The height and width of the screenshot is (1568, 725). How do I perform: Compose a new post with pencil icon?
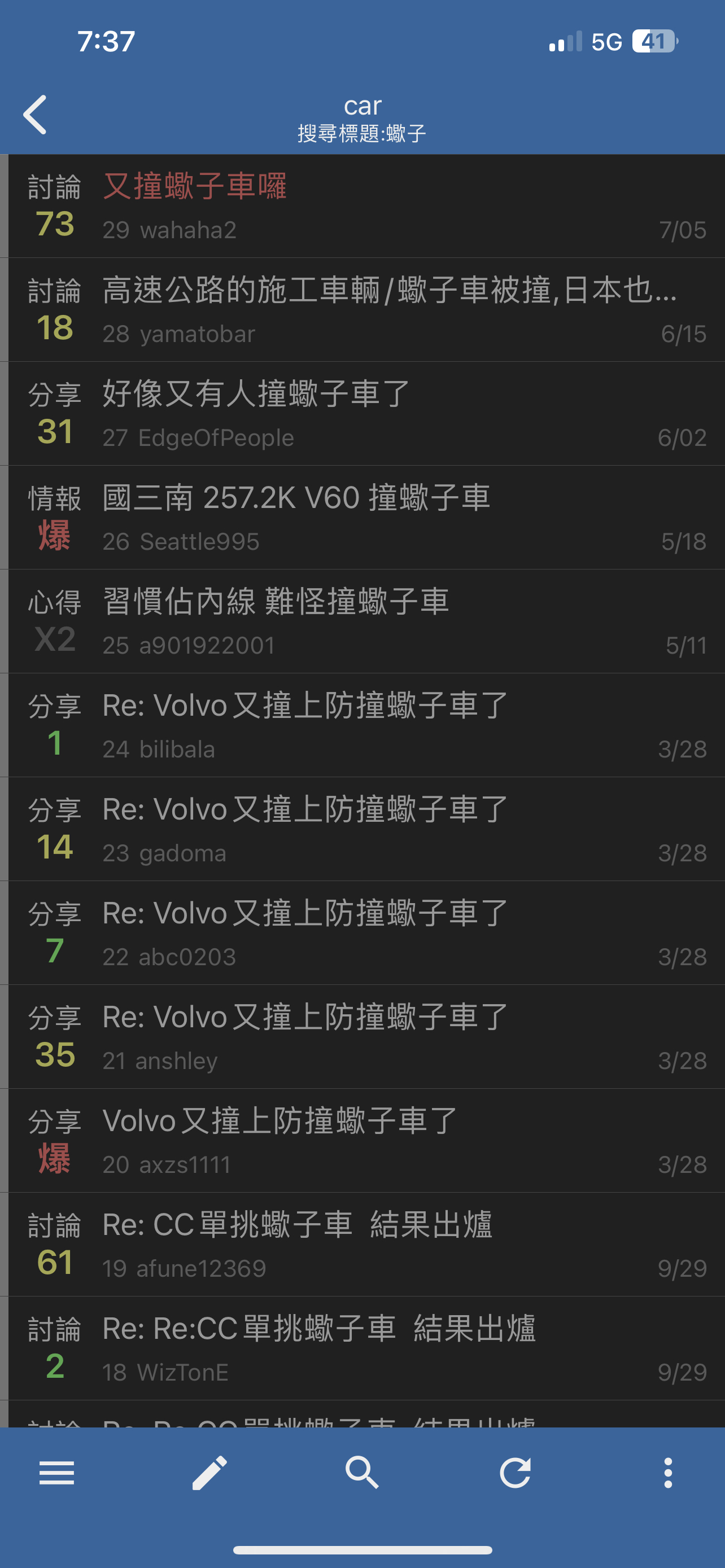[x=209, y=1473]
